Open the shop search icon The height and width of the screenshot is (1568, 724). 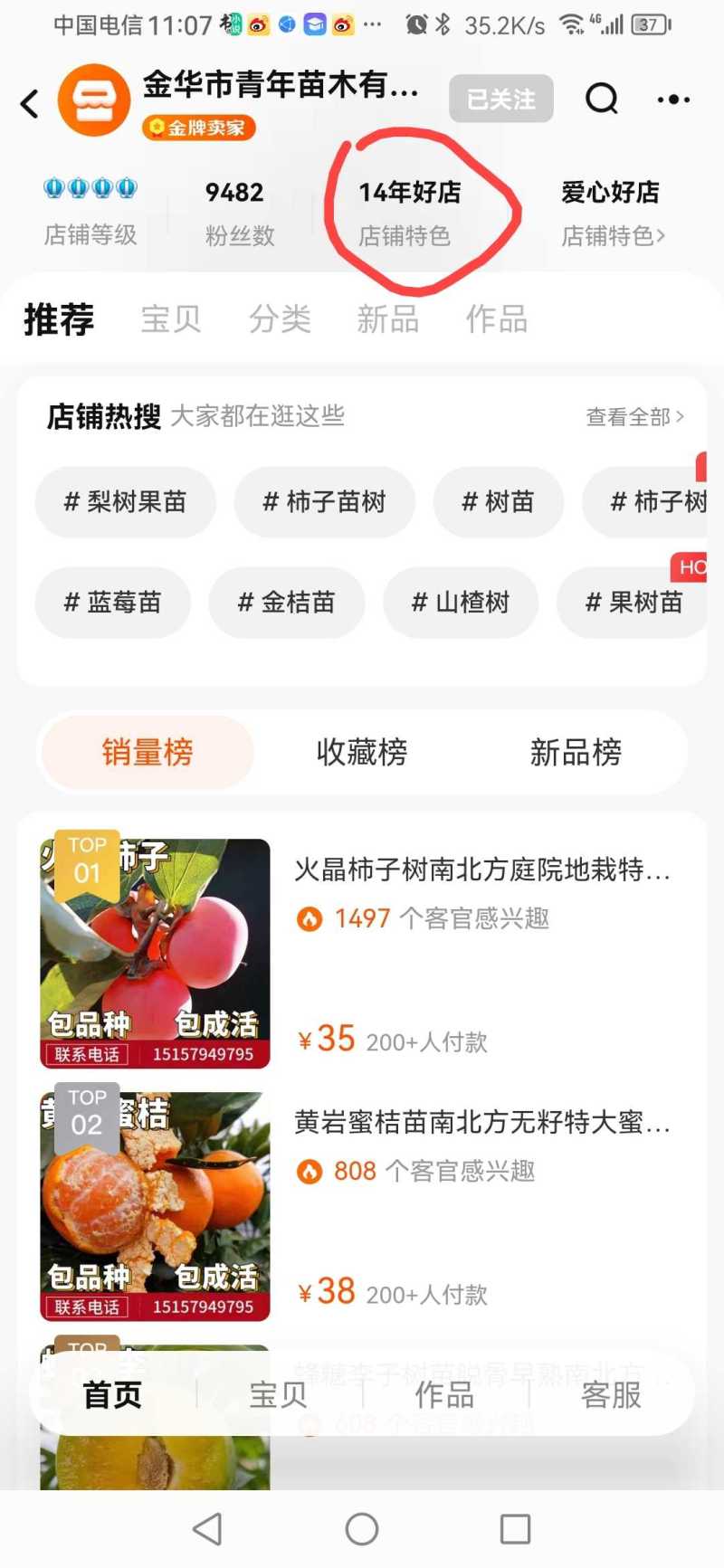coord(601,99)
